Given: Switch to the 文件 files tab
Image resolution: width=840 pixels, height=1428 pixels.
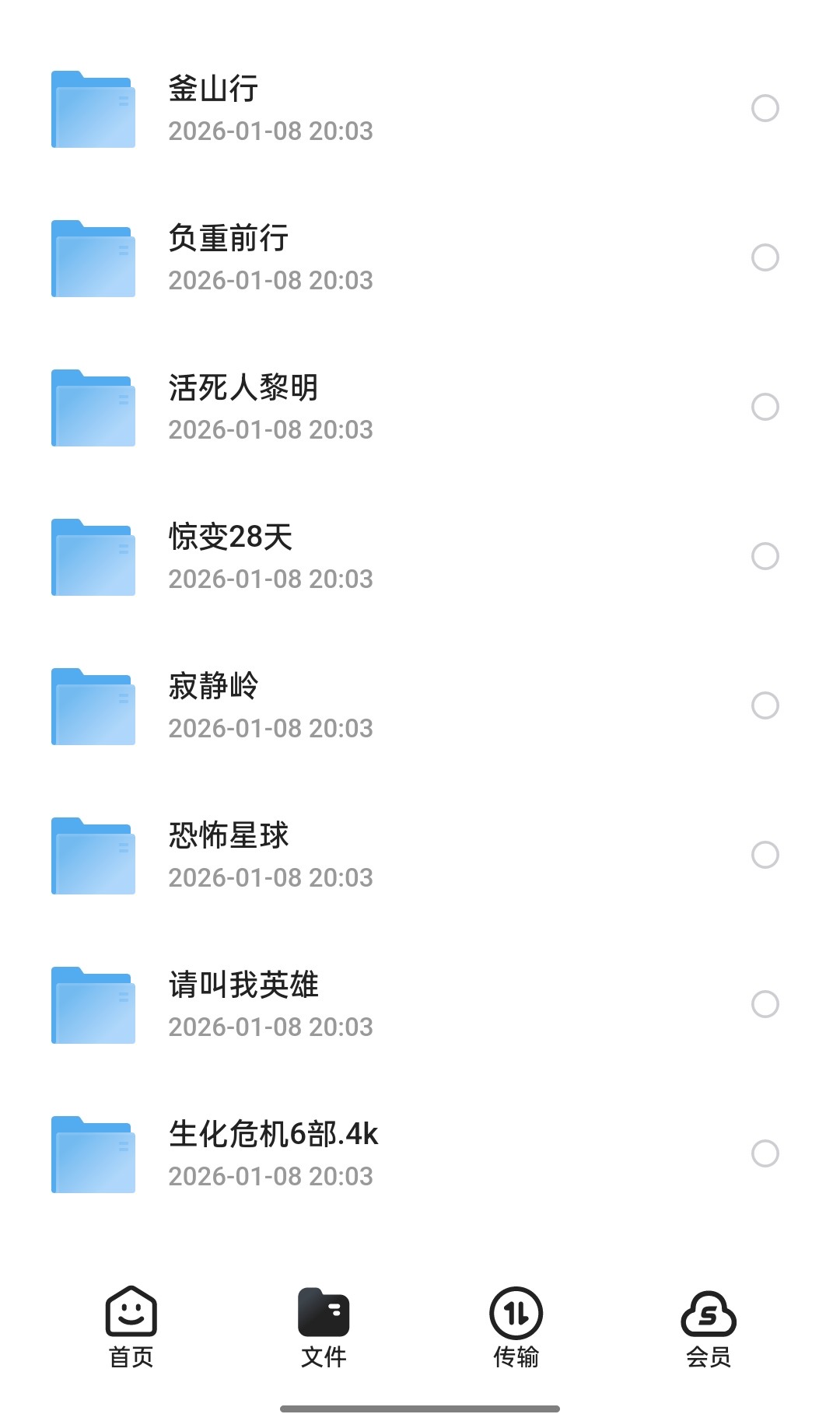Looking at the screenshot, I should [324, 1328].
